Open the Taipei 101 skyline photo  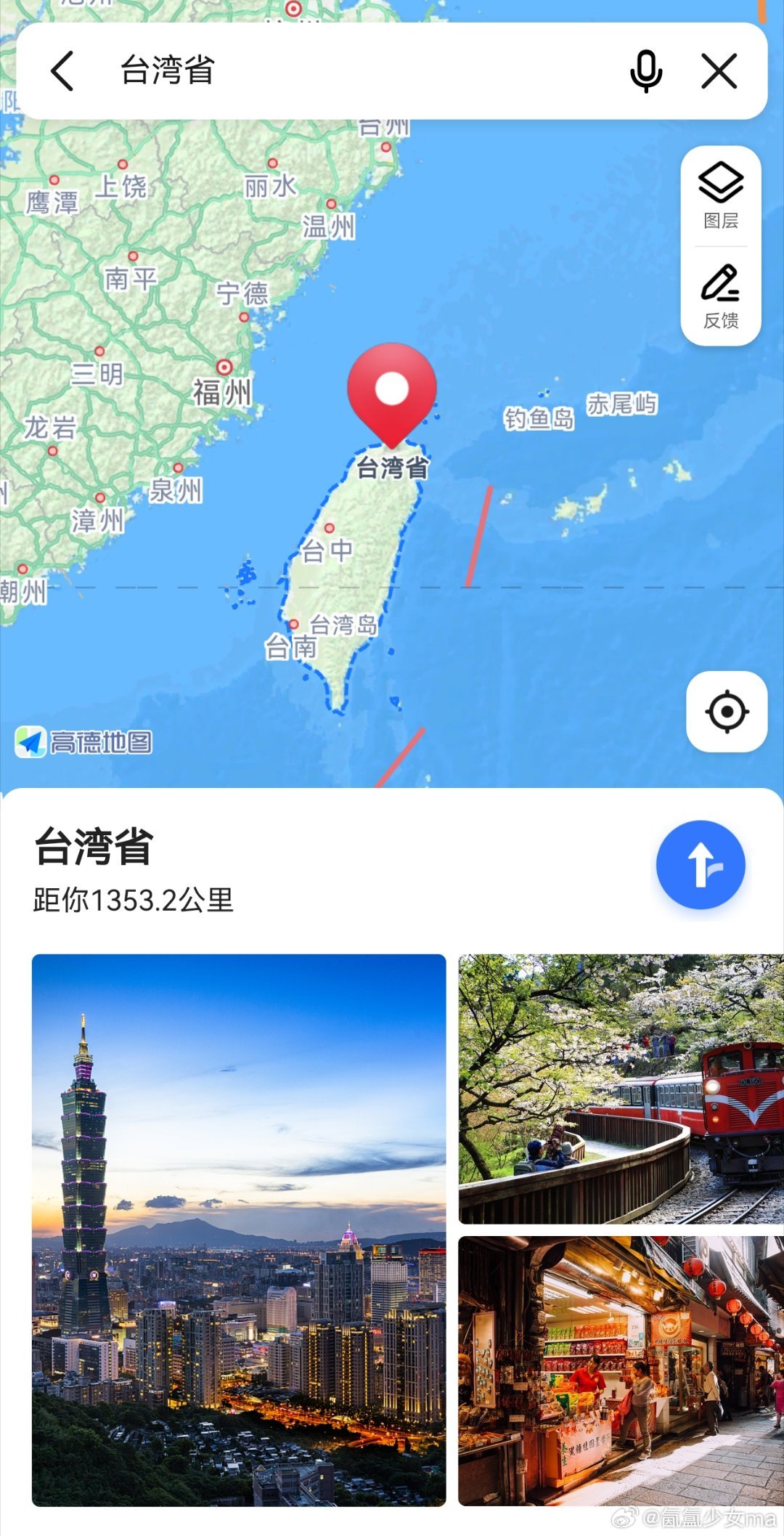[x=239, y=1230]
